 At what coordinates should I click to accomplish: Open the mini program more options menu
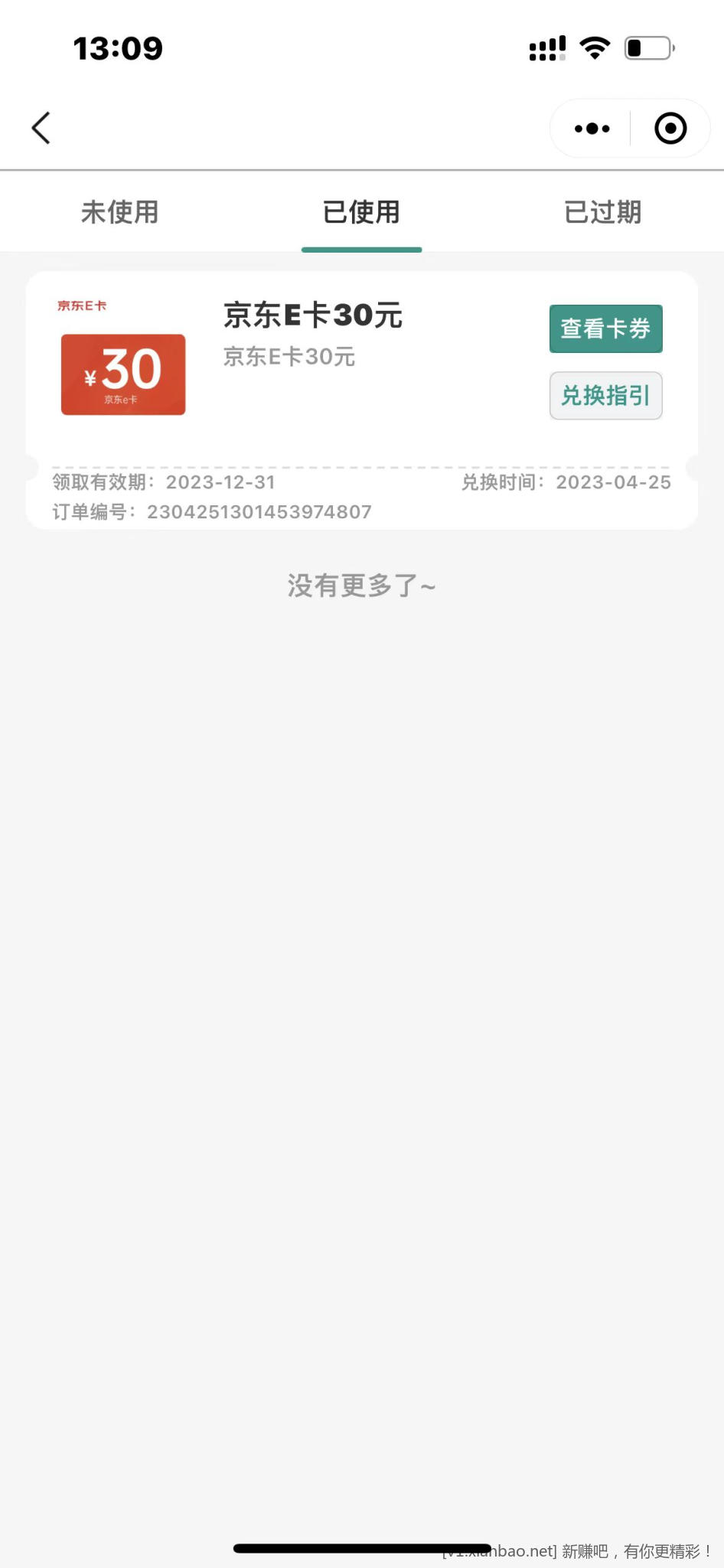pos(592,129)
